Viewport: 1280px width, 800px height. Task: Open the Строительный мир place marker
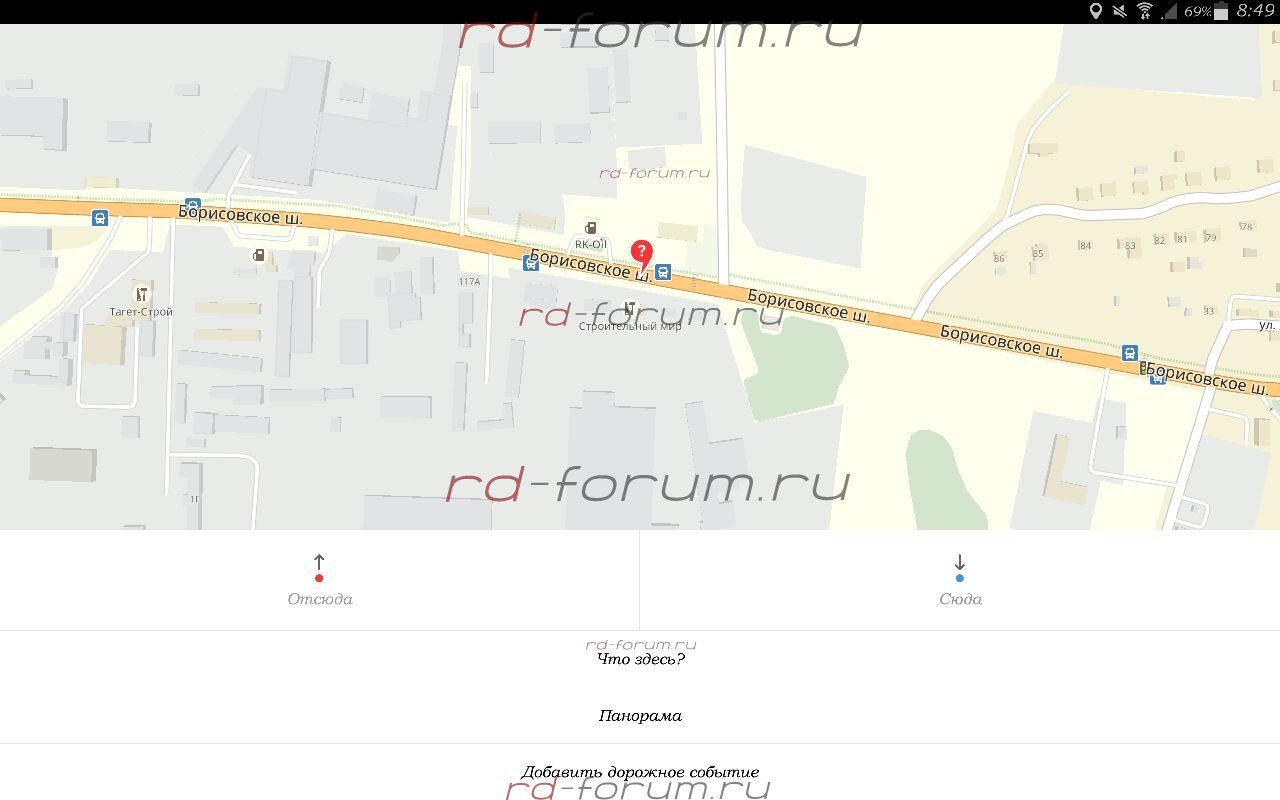coord(630,308)
